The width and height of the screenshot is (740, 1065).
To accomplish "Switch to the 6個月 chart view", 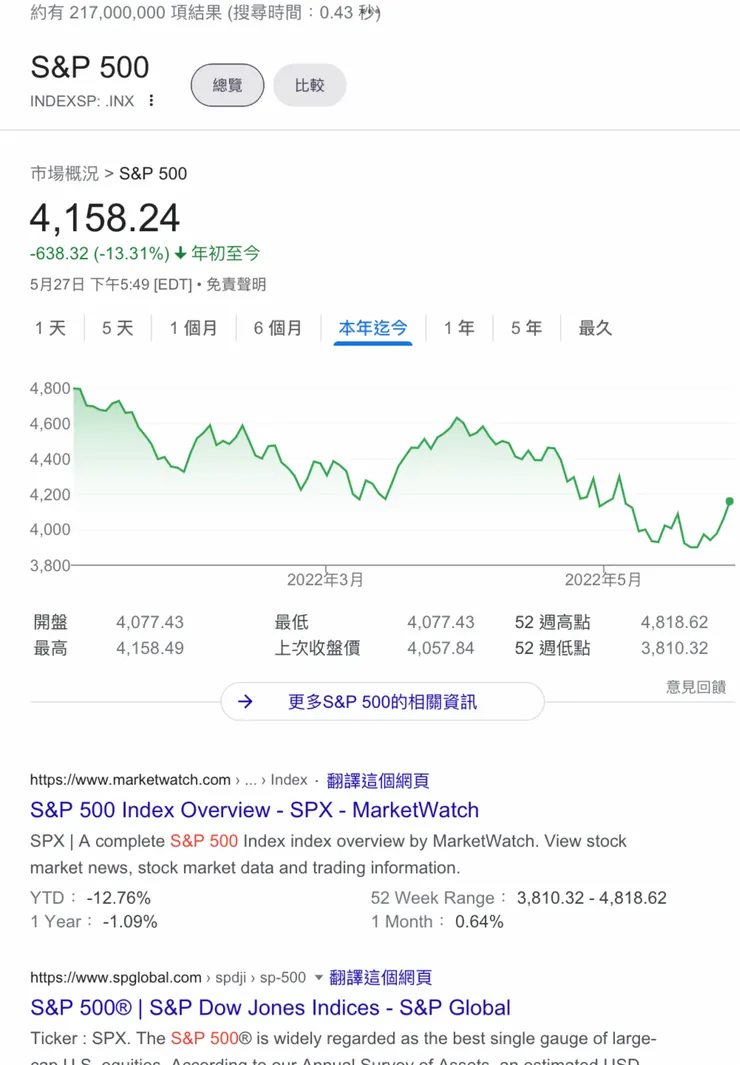I will point(278,327).
